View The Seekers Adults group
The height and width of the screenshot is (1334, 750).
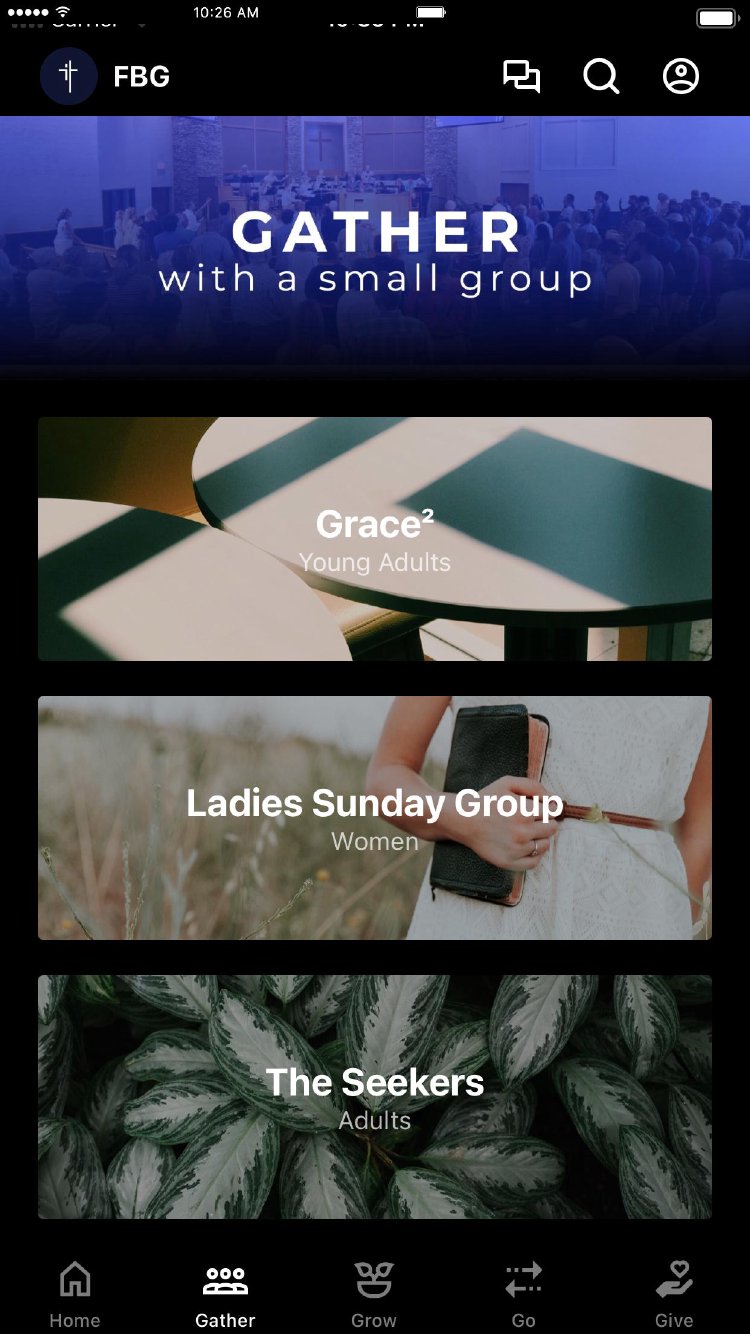[375, 1097]
